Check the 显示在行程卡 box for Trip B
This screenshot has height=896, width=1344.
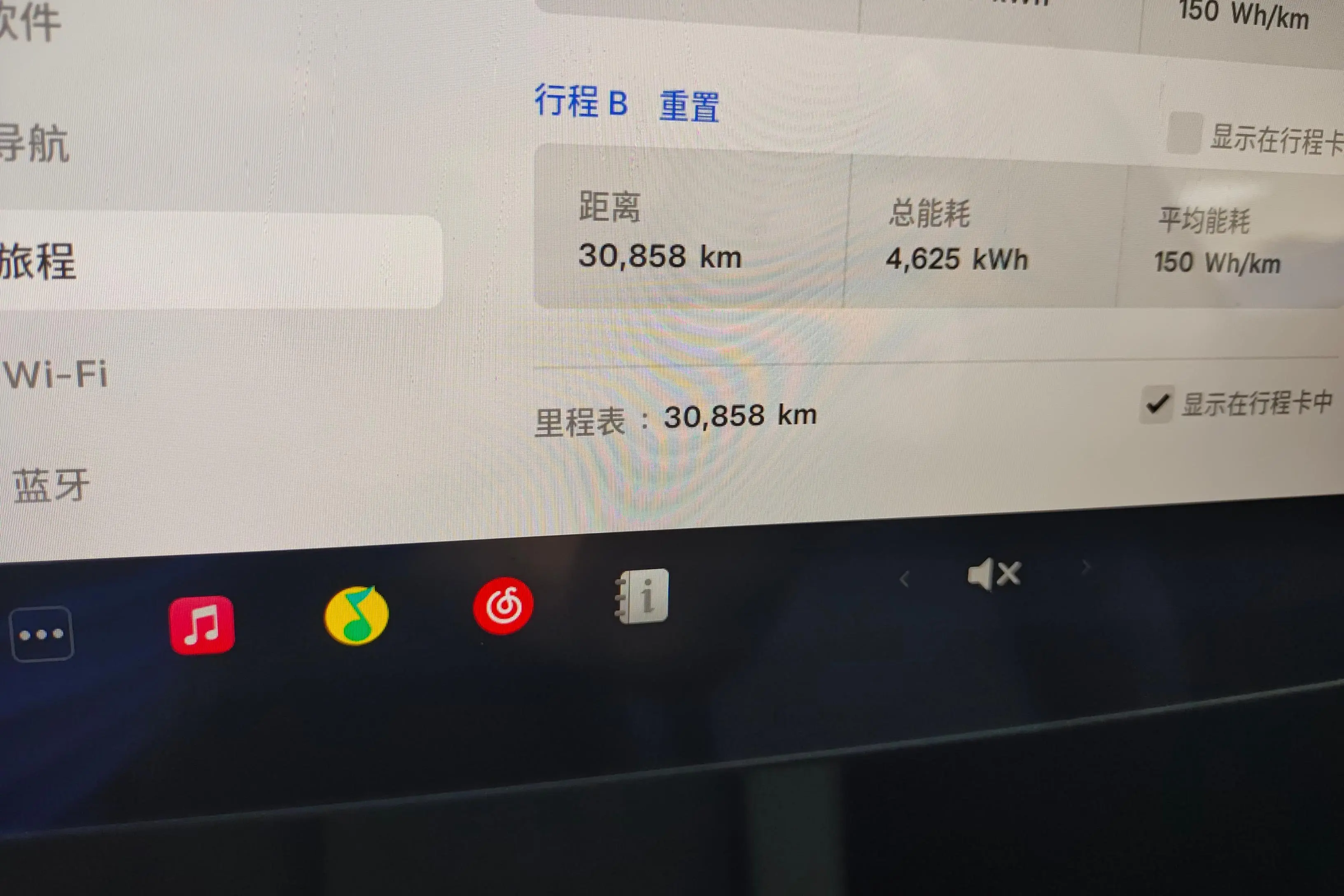pyautogui.click(x=1183, y=133)
